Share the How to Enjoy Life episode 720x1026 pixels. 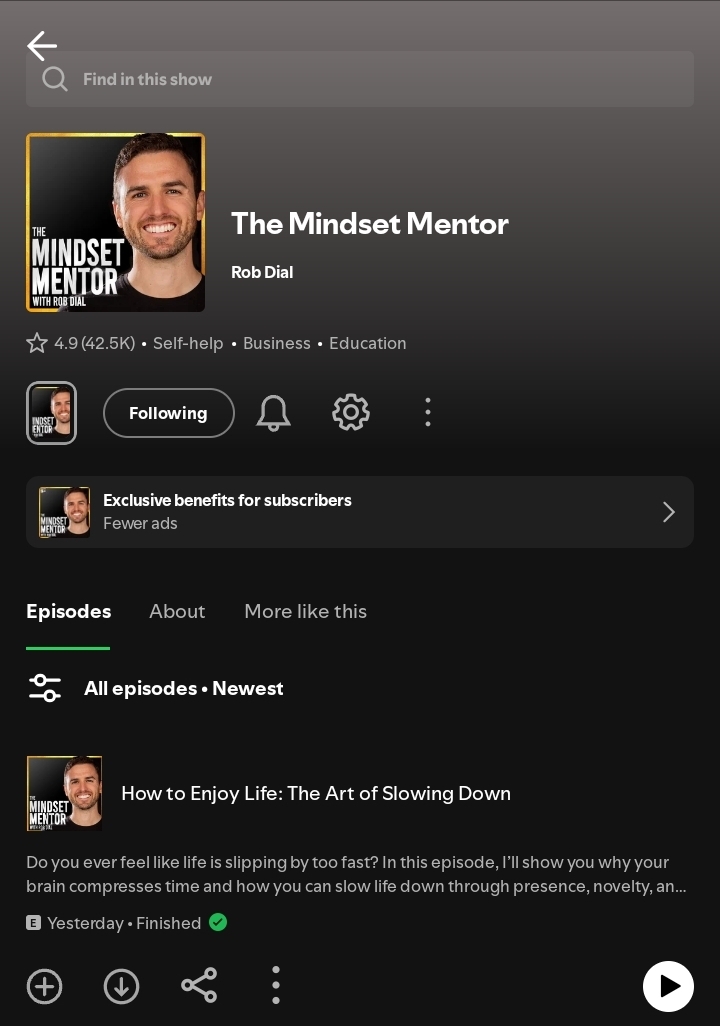(x=199, y=986)
